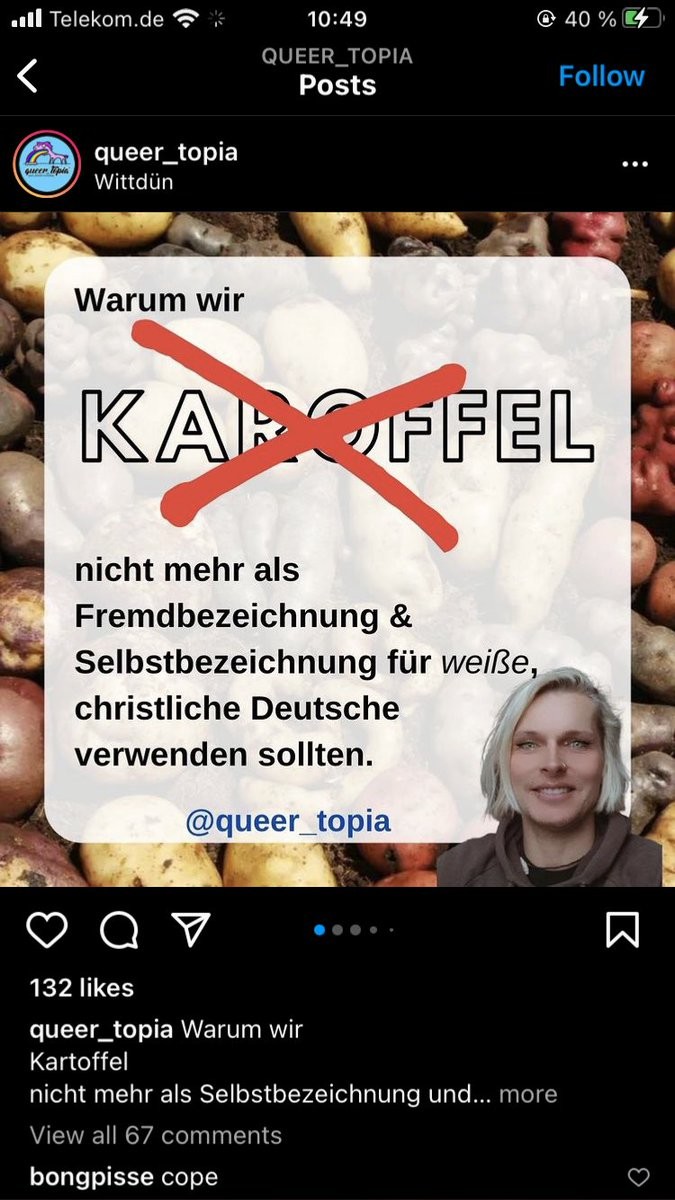Like bongpisse's comment
This screenshot has height=1200, width=675.
(x=637, y=1177)
